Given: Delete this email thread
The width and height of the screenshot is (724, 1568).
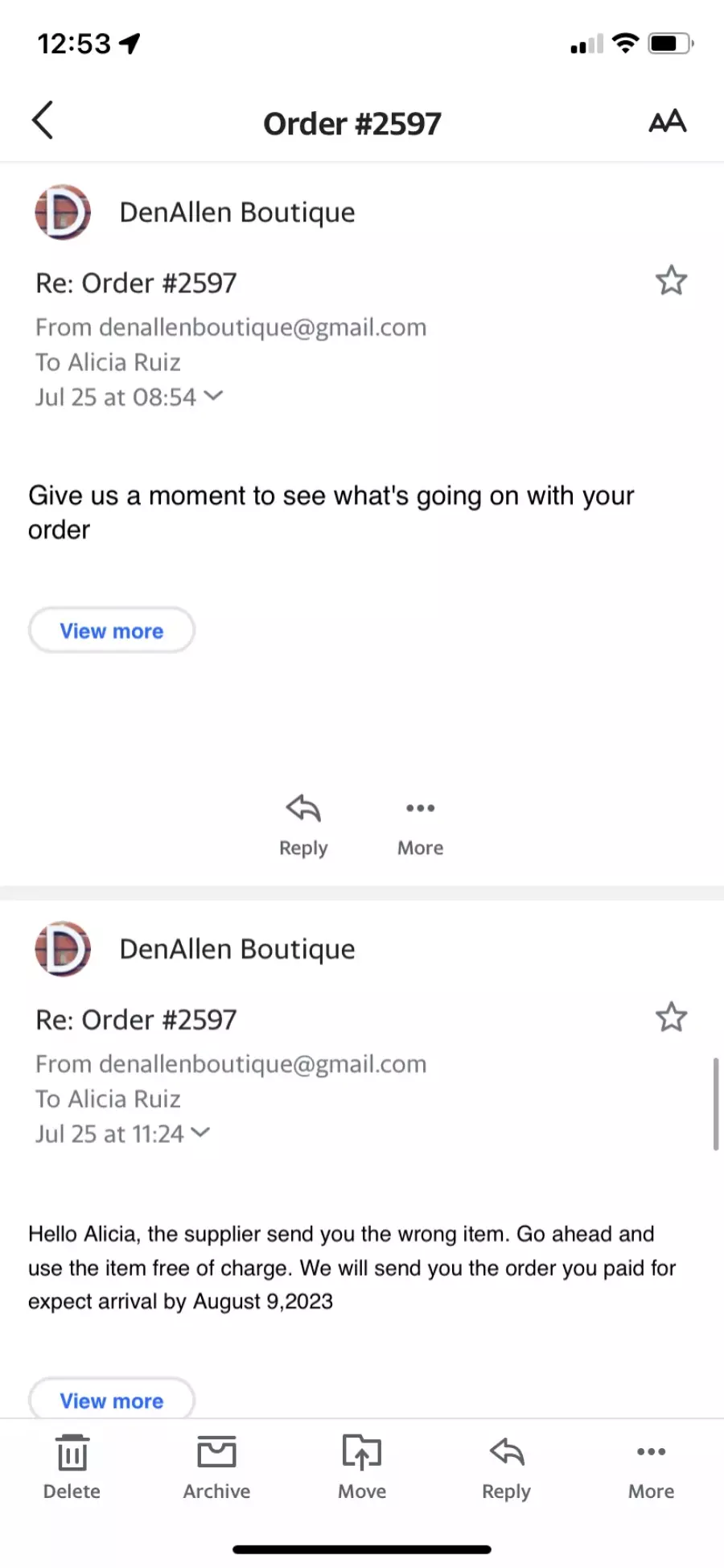Looking at the screenshot, I should [x=72, y=1467].
